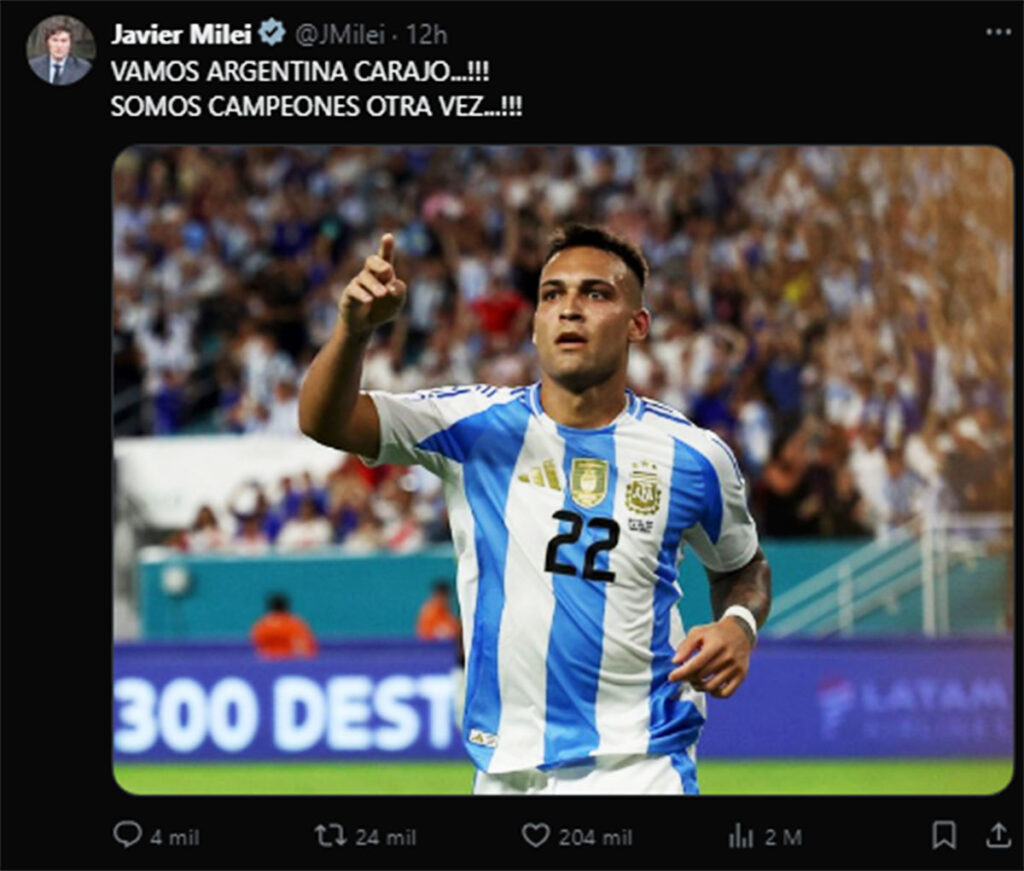
Task: Retweet the post with 24 mil reposts
Action: point(330,835)
